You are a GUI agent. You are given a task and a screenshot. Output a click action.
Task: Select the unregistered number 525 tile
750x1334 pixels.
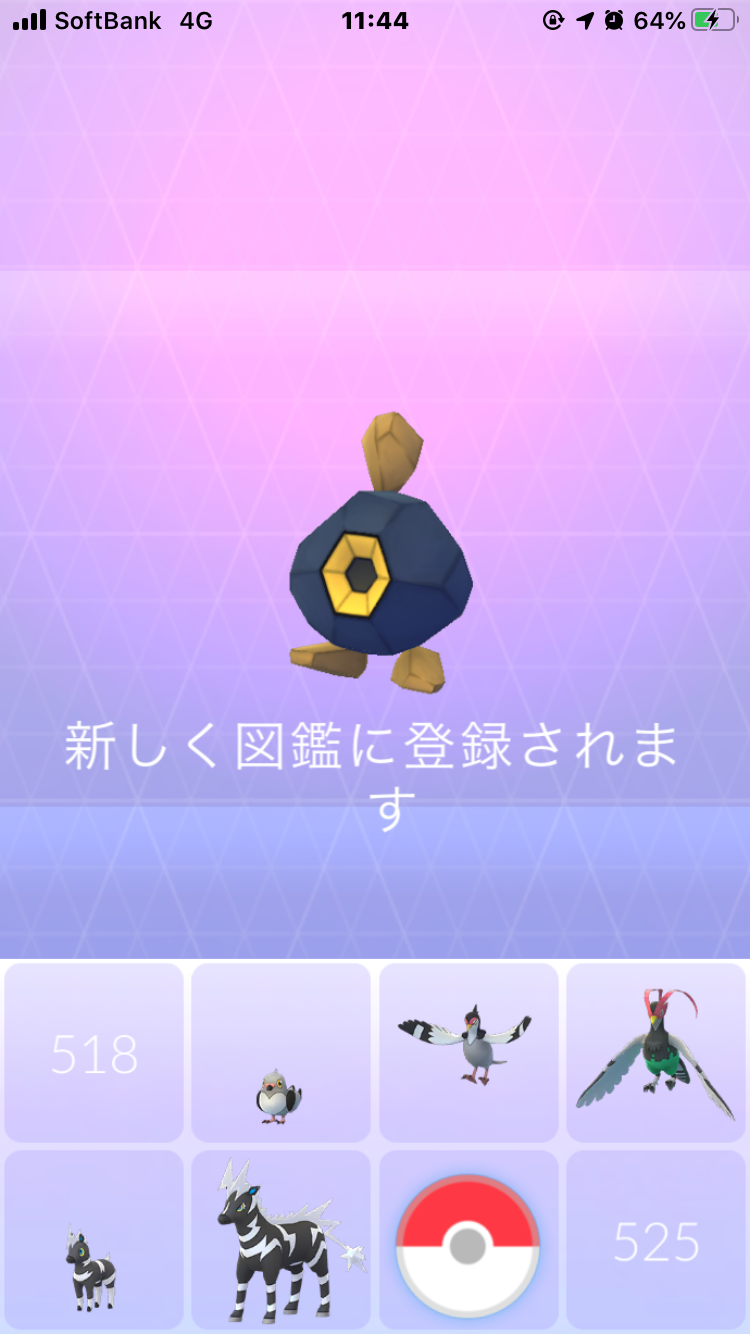click(656, 1240)
